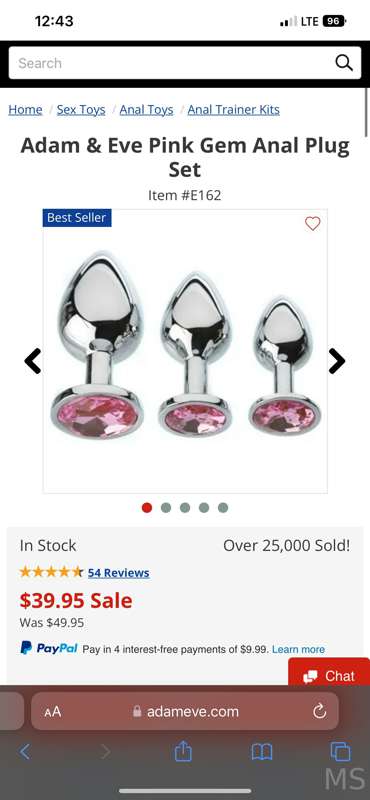Viewport: 370px width, 800px height.
Task: Open the Sex Toys breadcrumb link
Action: pos(81,110)
